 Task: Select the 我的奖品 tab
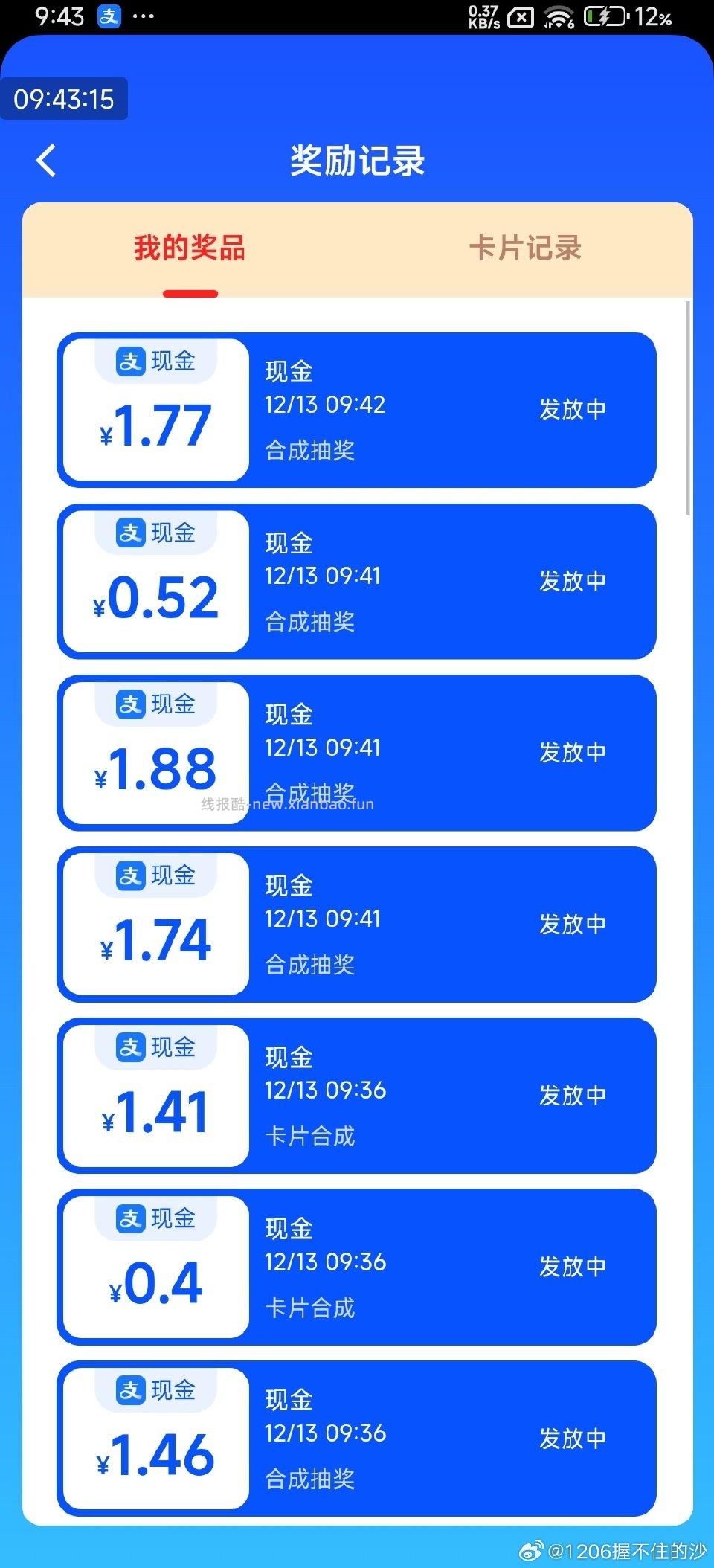(190, 248)
